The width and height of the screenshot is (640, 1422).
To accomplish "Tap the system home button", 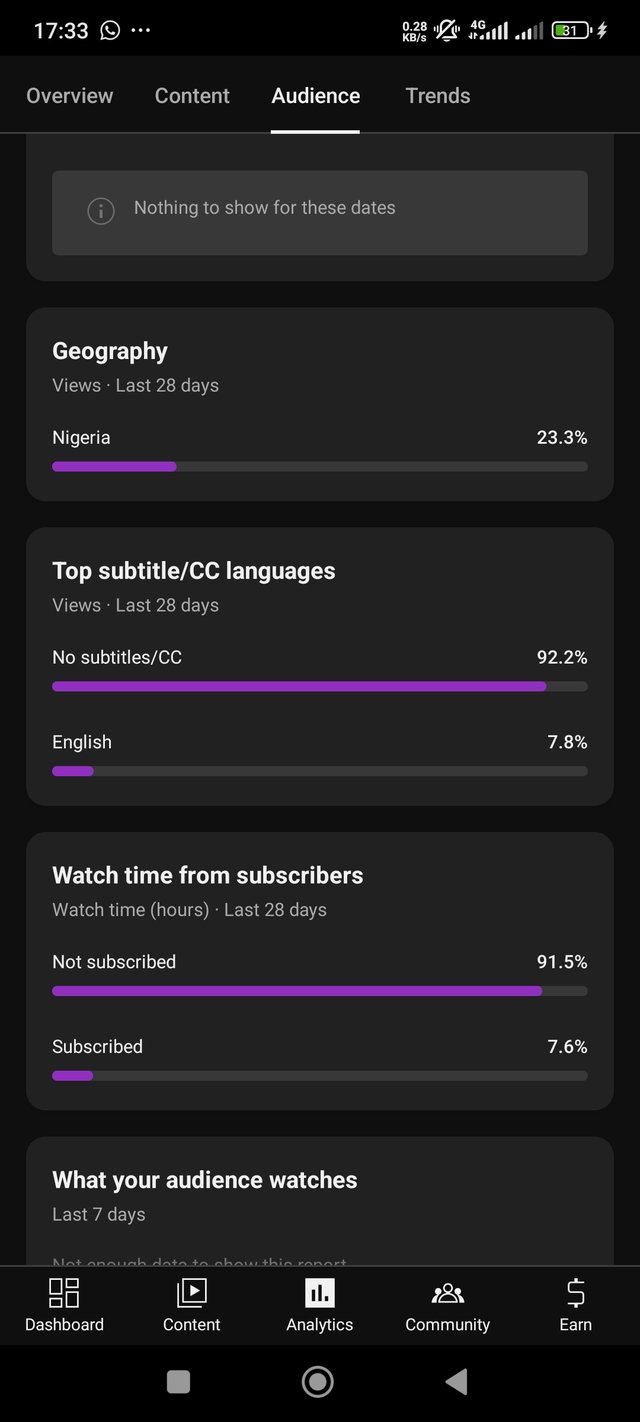I will coord(318,1382).
